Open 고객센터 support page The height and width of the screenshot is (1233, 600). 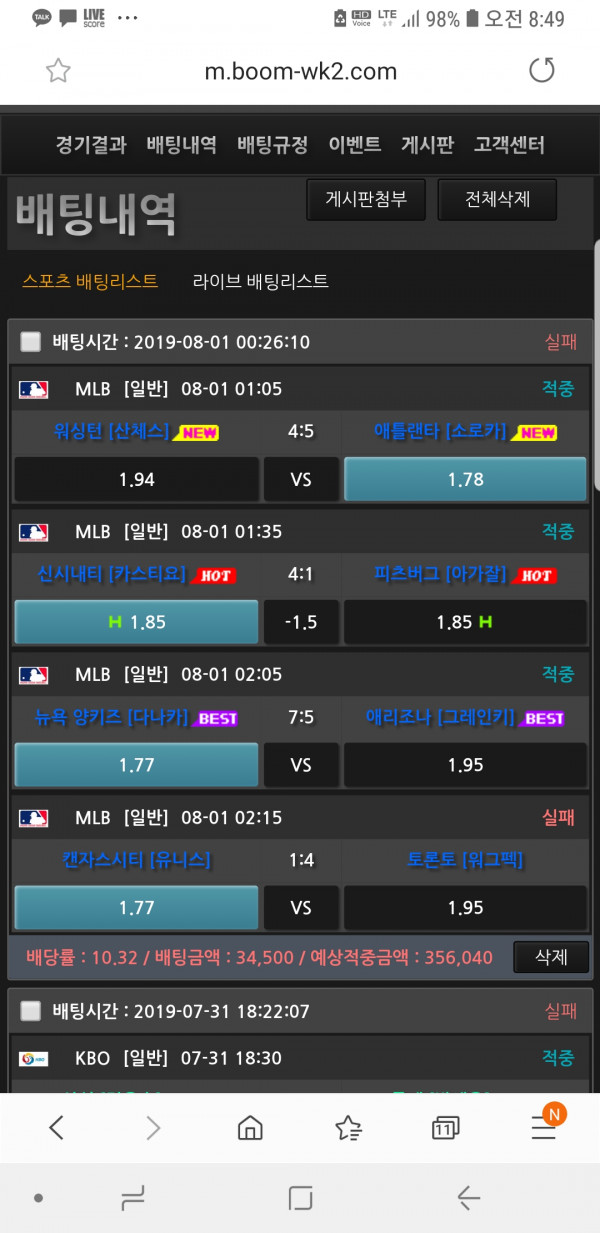pos(509,145)
